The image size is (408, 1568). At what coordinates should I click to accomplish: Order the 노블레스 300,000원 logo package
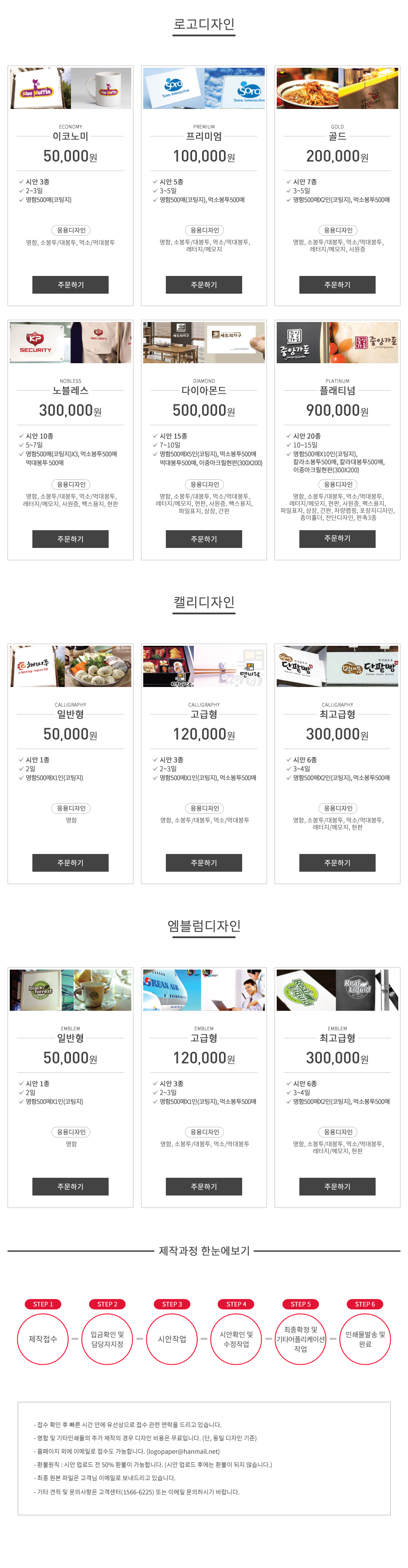click(70, 539)
